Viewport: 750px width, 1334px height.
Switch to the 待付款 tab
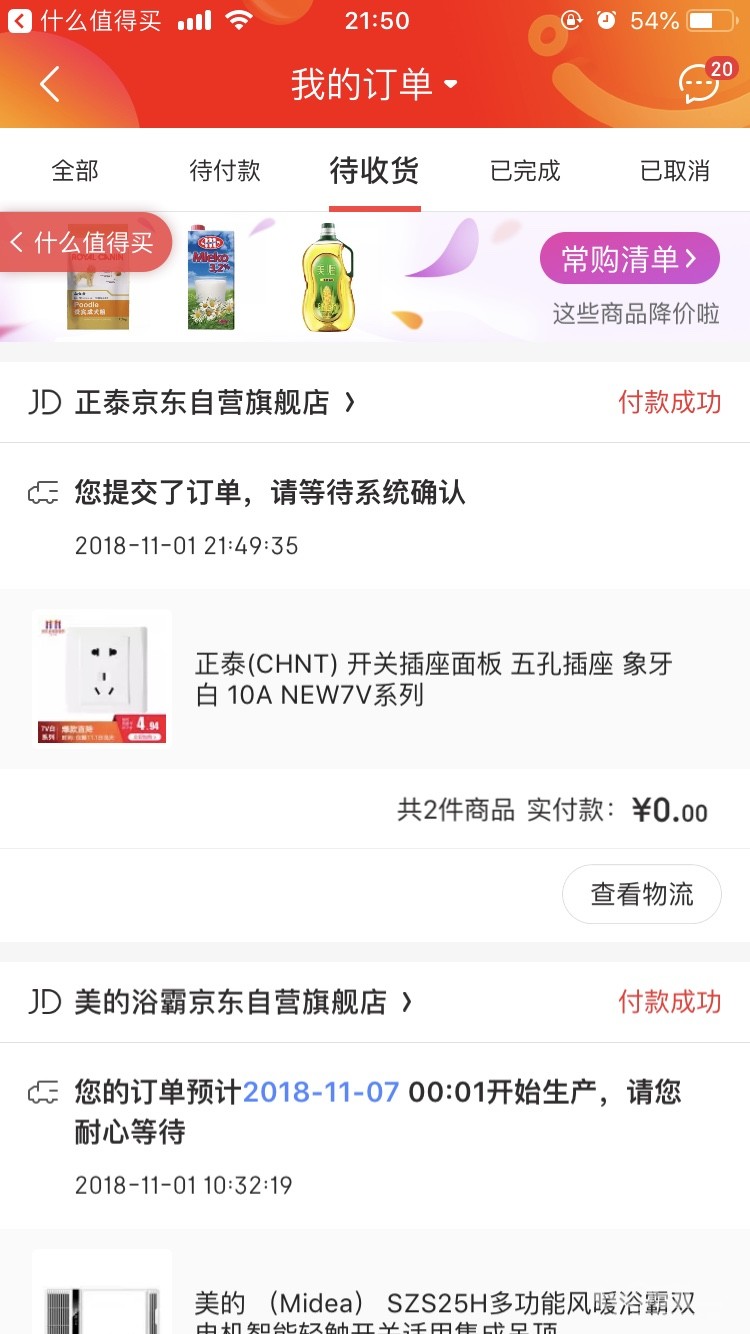pyautogui.click(x=225, y=171)
